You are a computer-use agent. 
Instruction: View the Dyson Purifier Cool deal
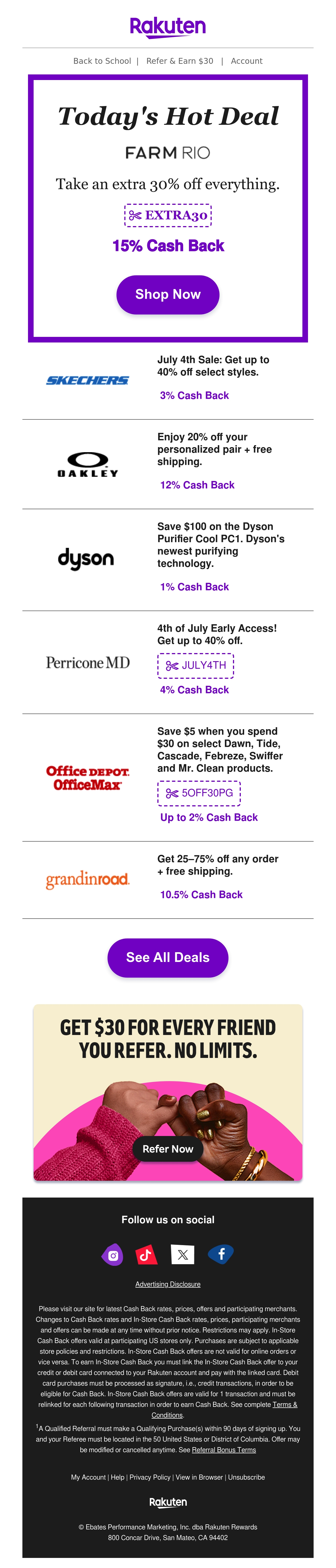click(168, 559)
